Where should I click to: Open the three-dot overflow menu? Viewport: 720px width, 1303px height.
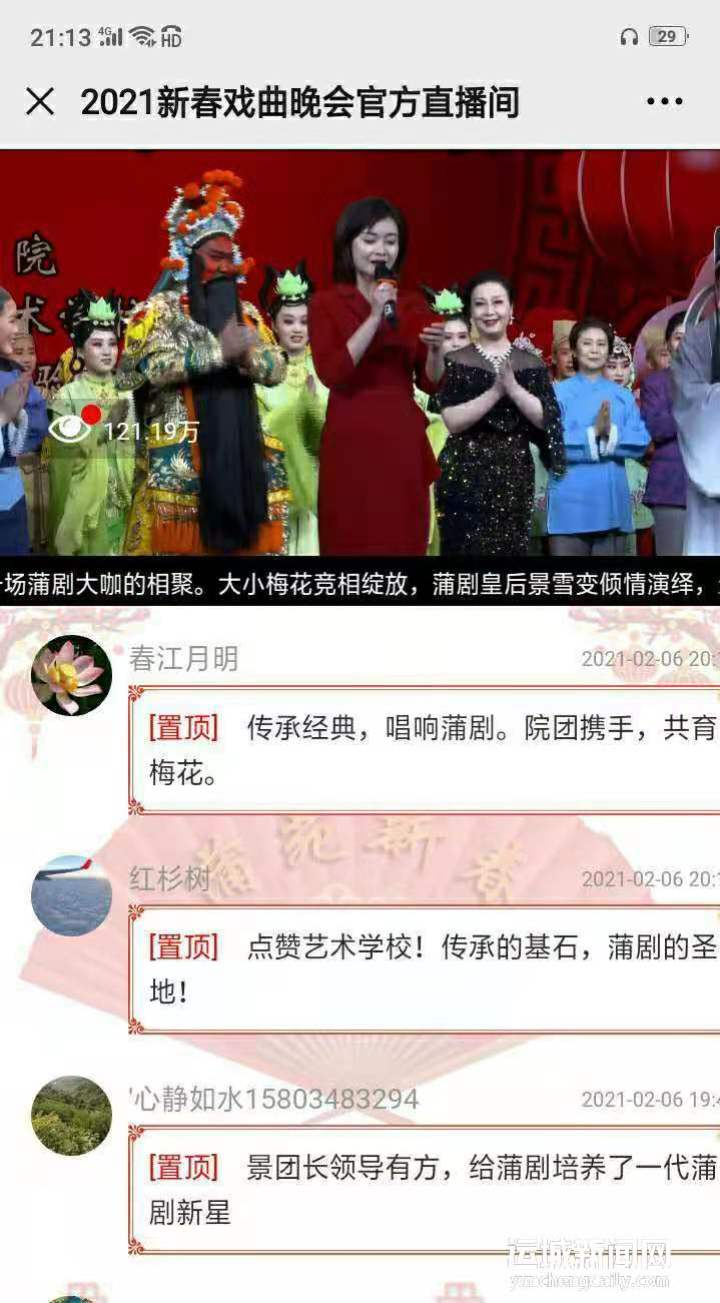coord(664,101)
